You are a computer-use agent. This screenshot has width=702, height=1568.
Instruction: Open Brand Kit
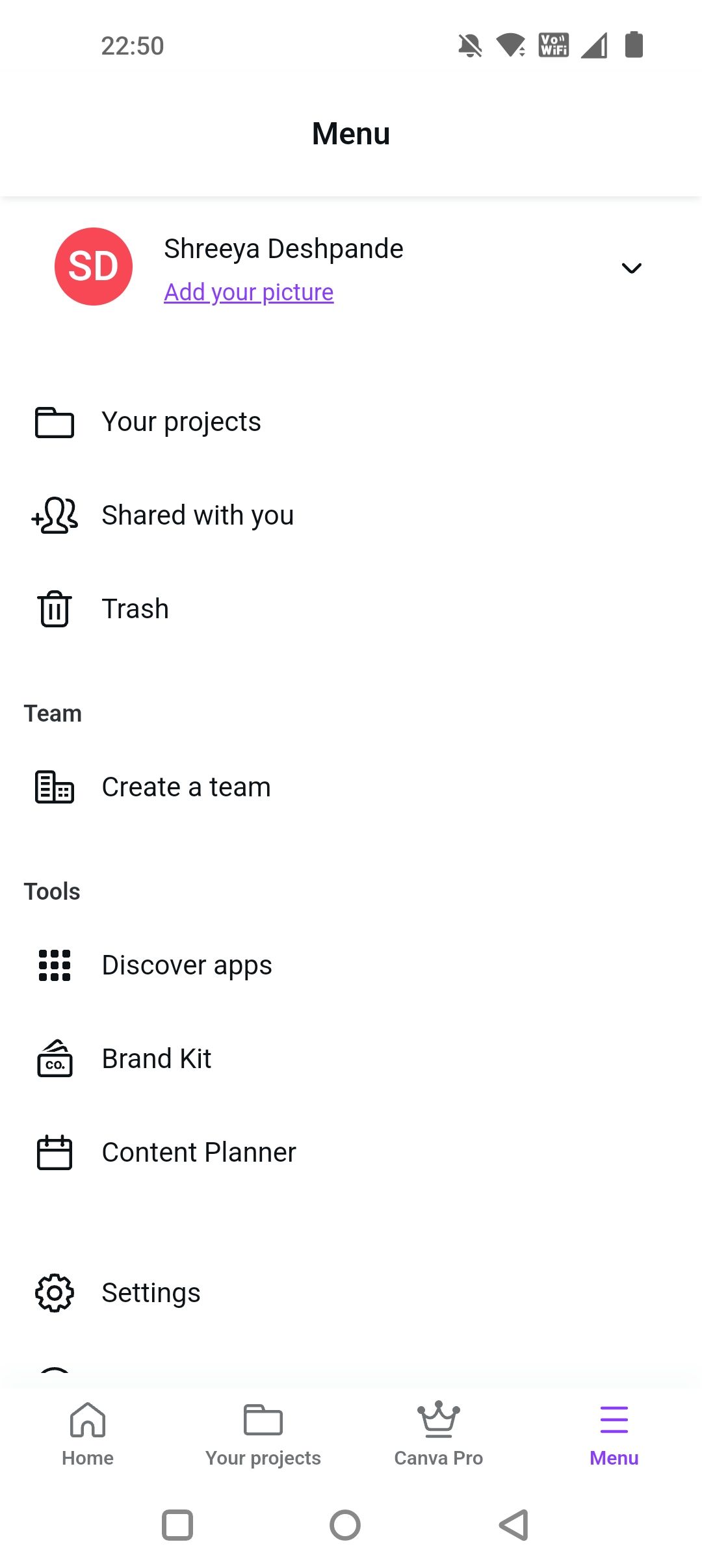pyautogui.click(x=156, y=1059)
